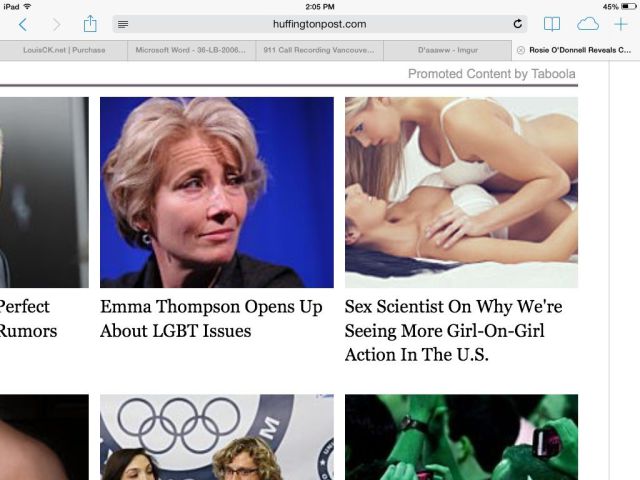The height and width of the screenshot is (480, 640).
Task: Tap the huffingtonpost.com address bar
Action: pyautogui.click(x=320, y=24)
